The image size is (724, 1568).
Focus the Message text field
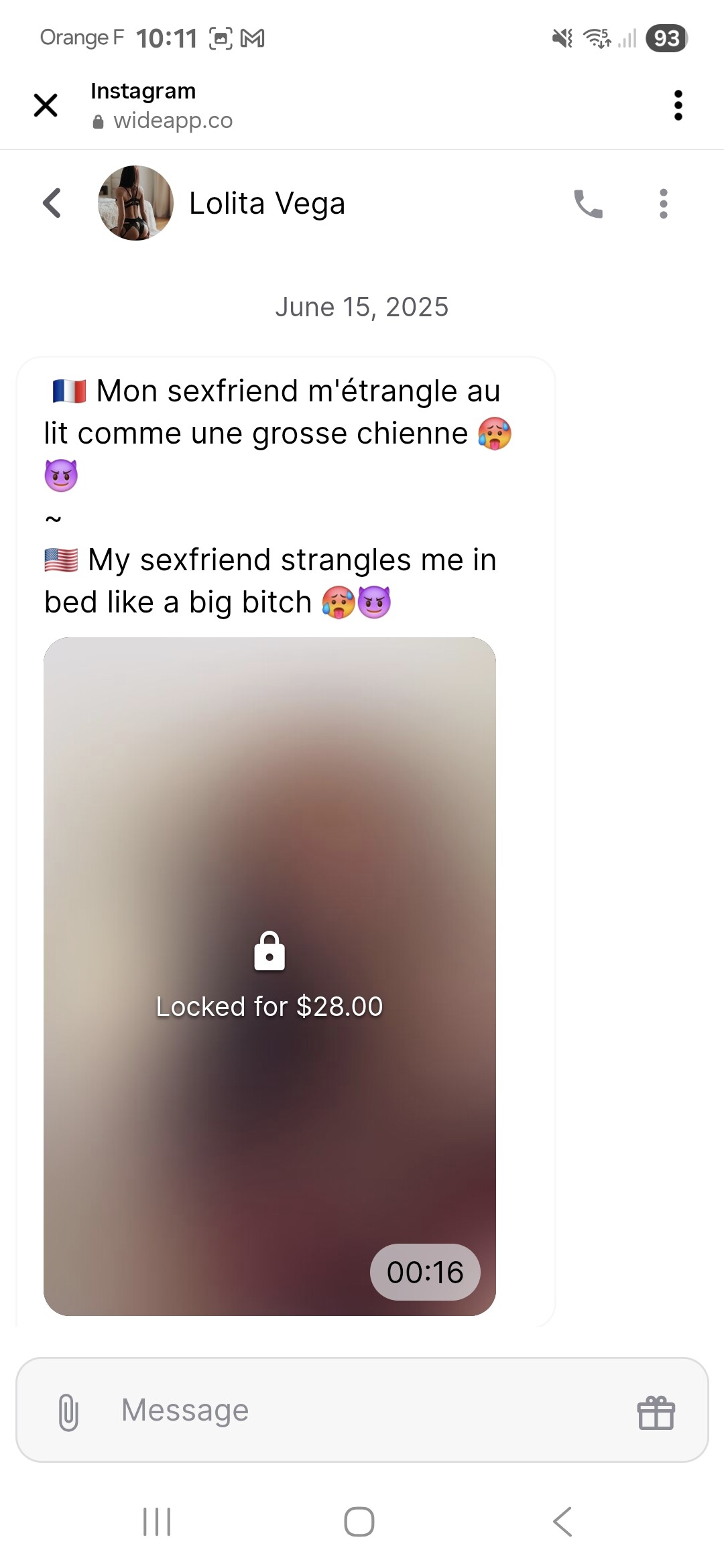click(362, 1411)
